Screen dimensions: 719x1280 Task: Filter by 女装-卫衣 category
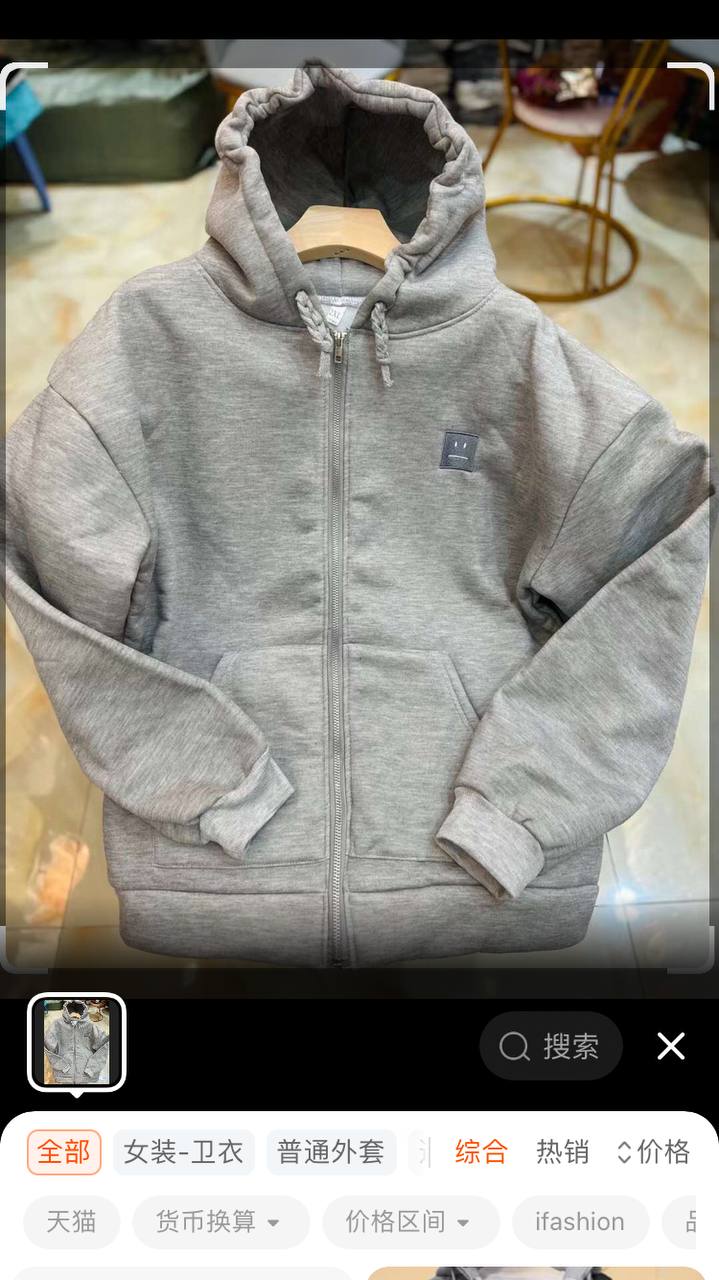[184, 1152]
